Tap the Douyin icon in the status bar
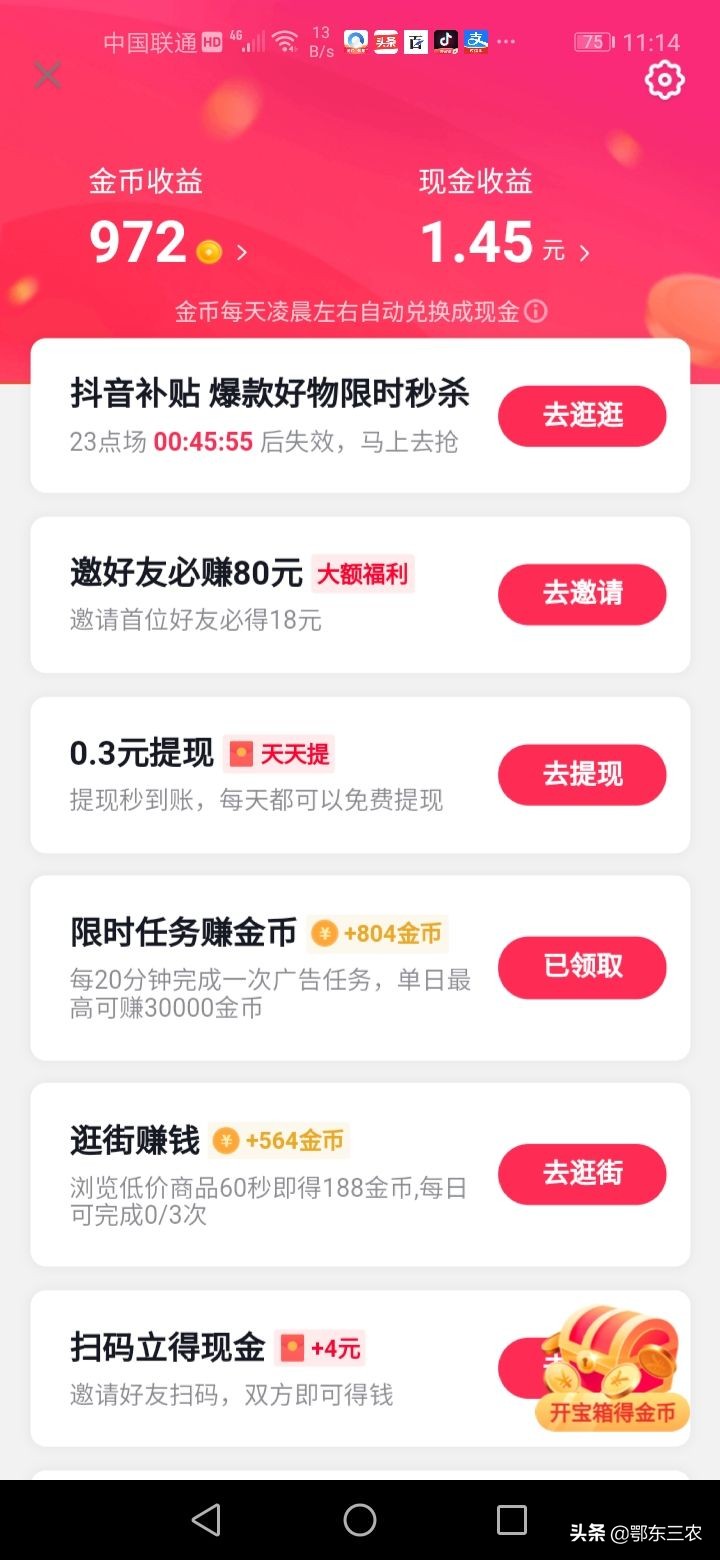 [446, 41]
